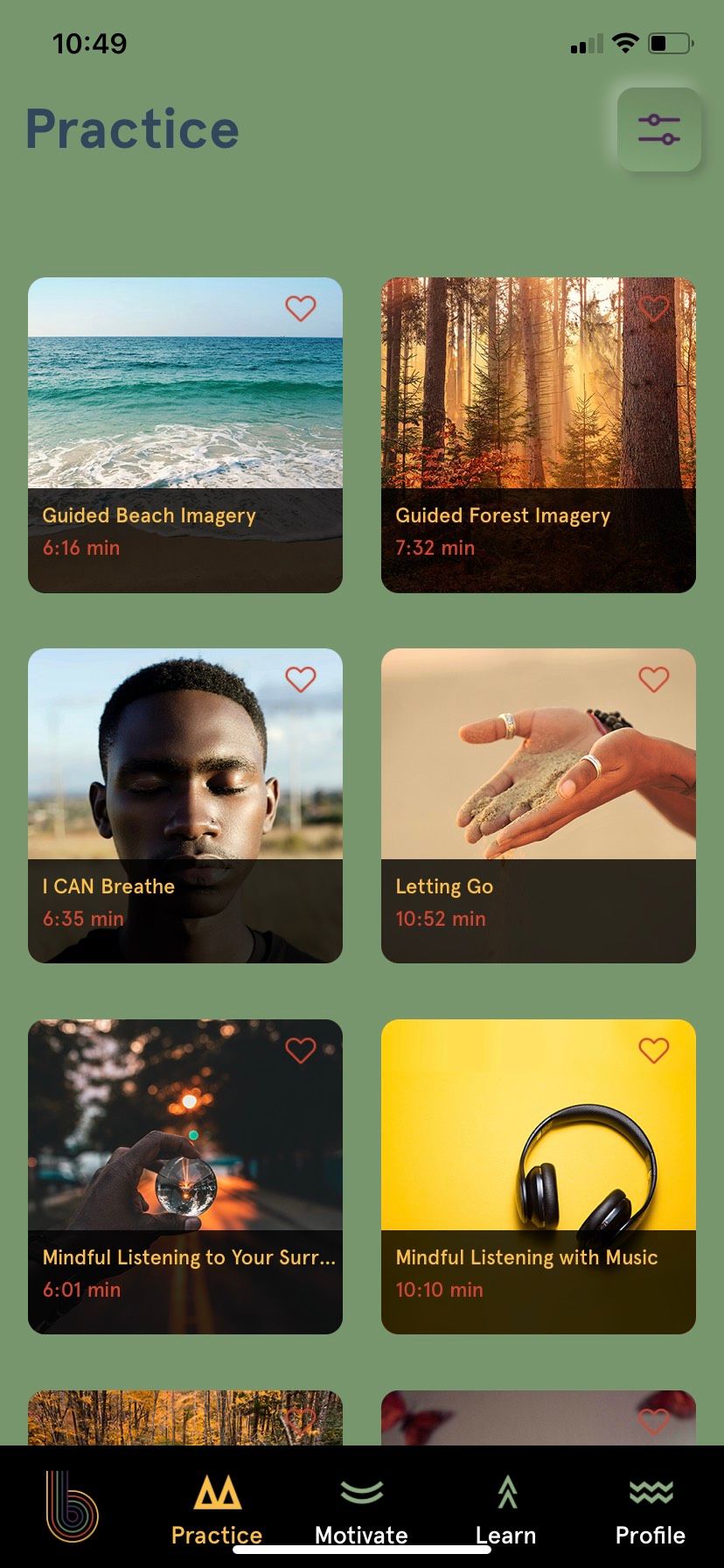
Task: Select the Practice tab
Action: (217, 1508)
